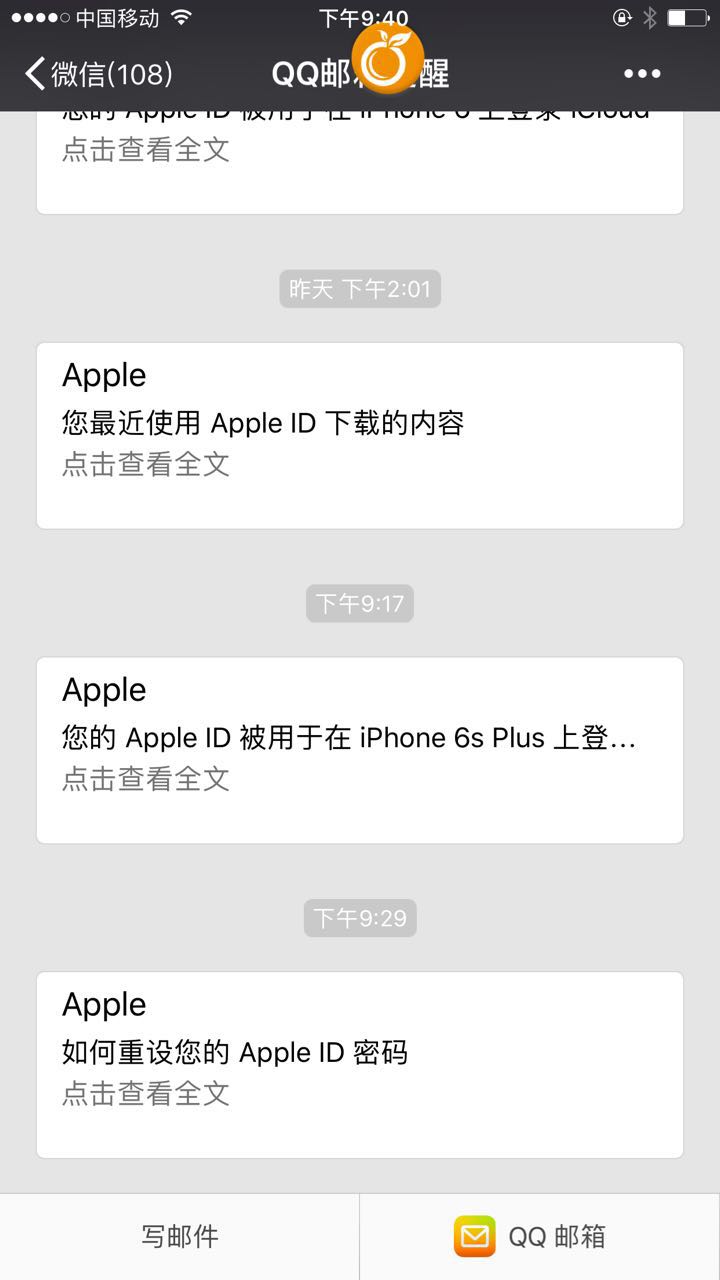Open the QQ邮箱 yellow envelope icon
Viewport: 720px width, 1280px height.
pos(473,1236)
